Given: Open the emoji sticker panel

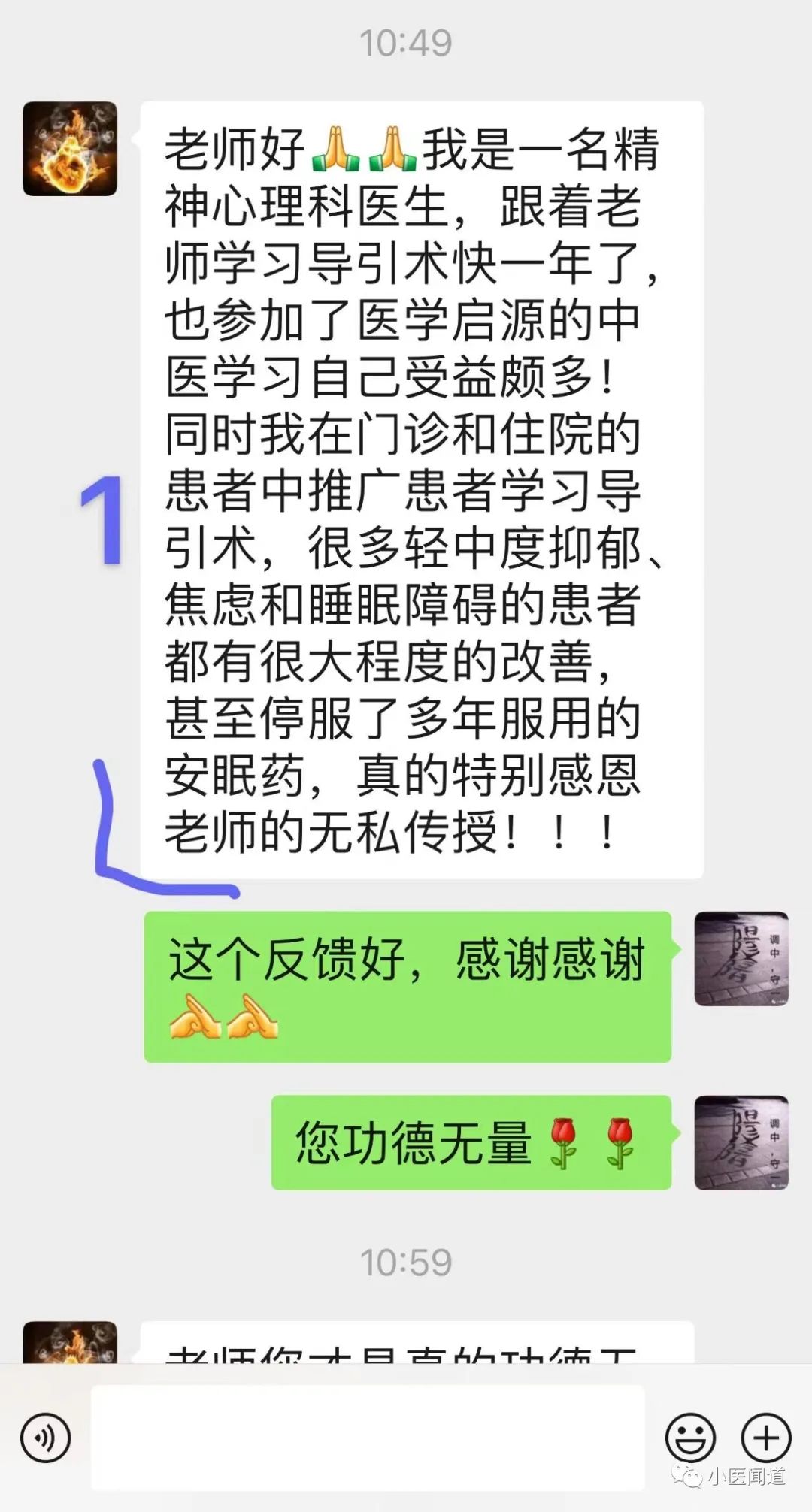Looking at the screenshot, I should pyautogui.click(x=689, y=1438).
